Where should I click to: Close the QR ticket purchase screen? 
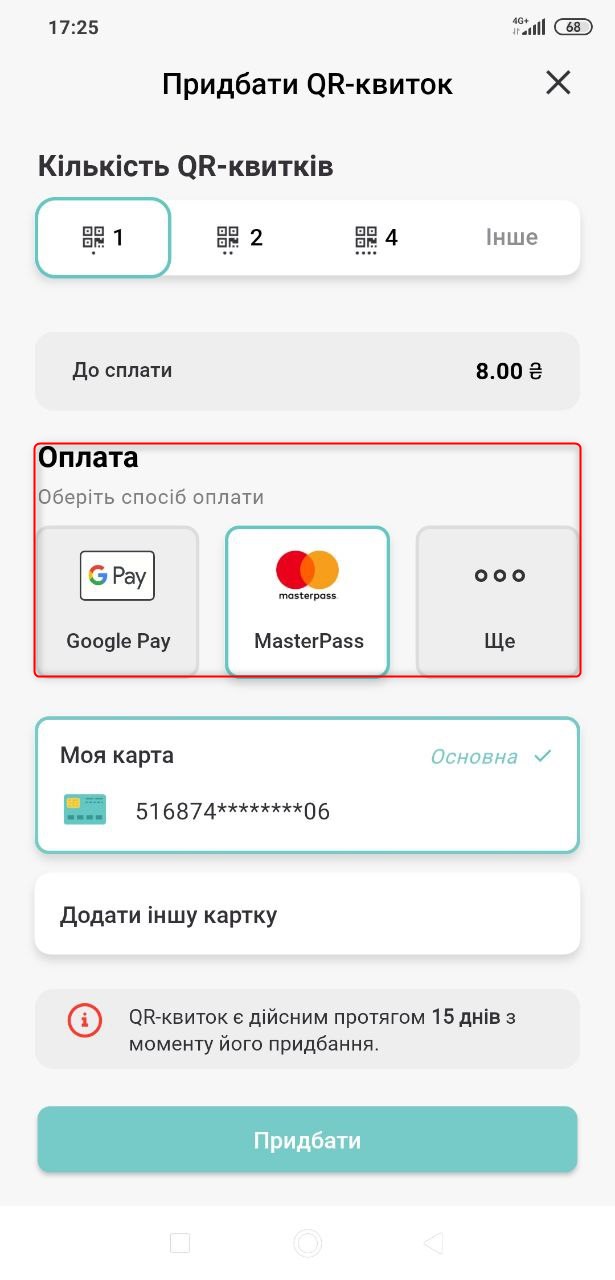coord(557,83)
